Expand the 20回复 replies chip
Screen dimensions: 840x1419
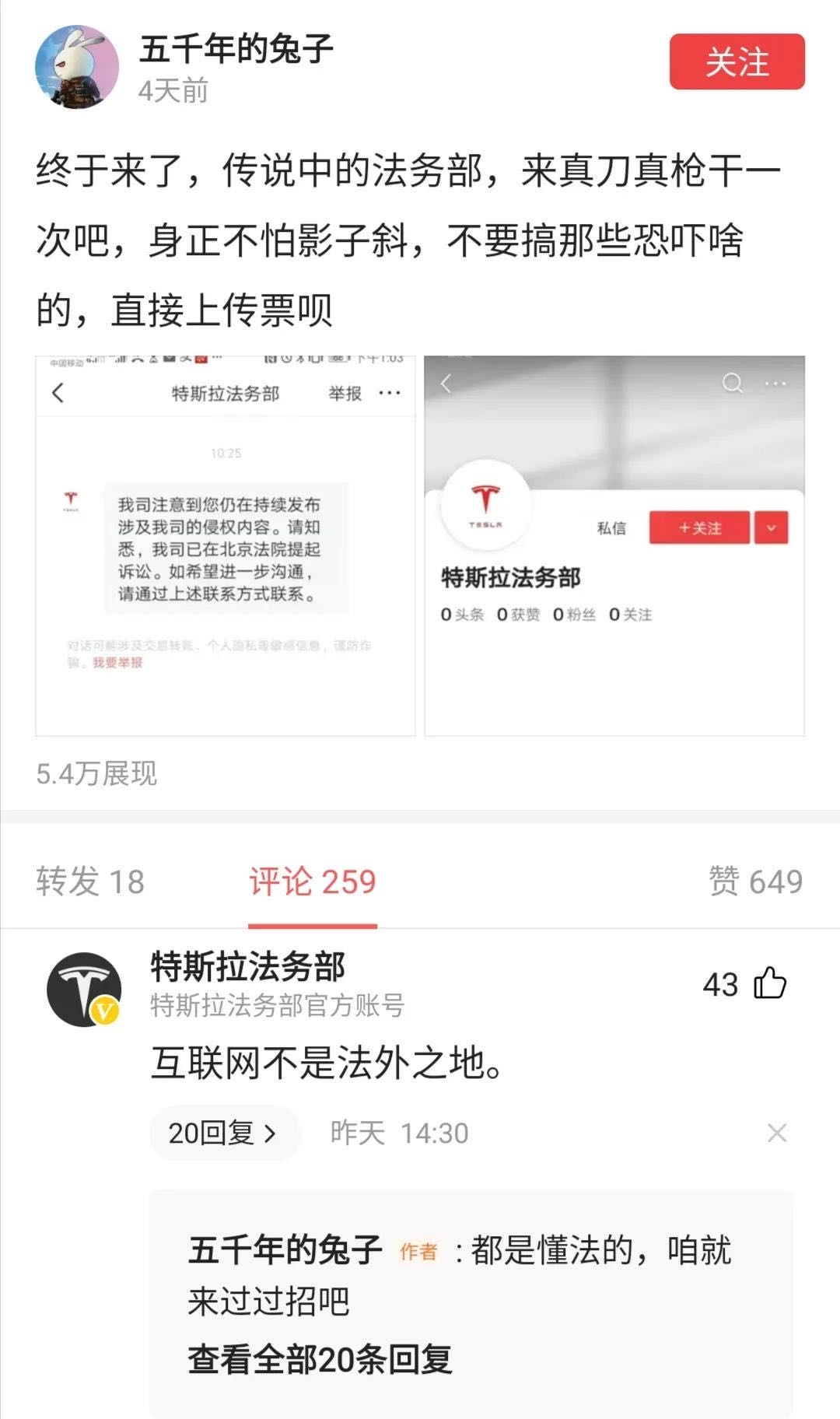[x=223, y=1133]
